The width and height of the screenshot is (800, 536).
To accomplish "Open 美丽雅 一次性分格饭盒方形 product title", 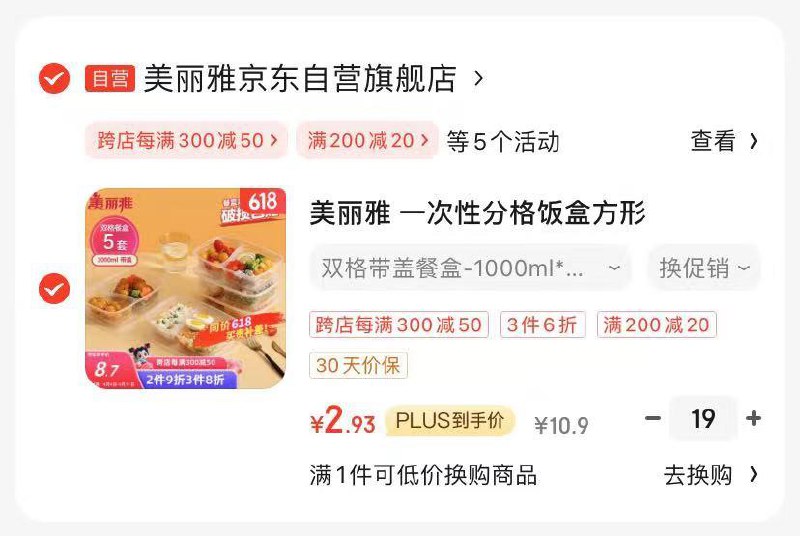I will pyautogui.click(x=478, y=213).
